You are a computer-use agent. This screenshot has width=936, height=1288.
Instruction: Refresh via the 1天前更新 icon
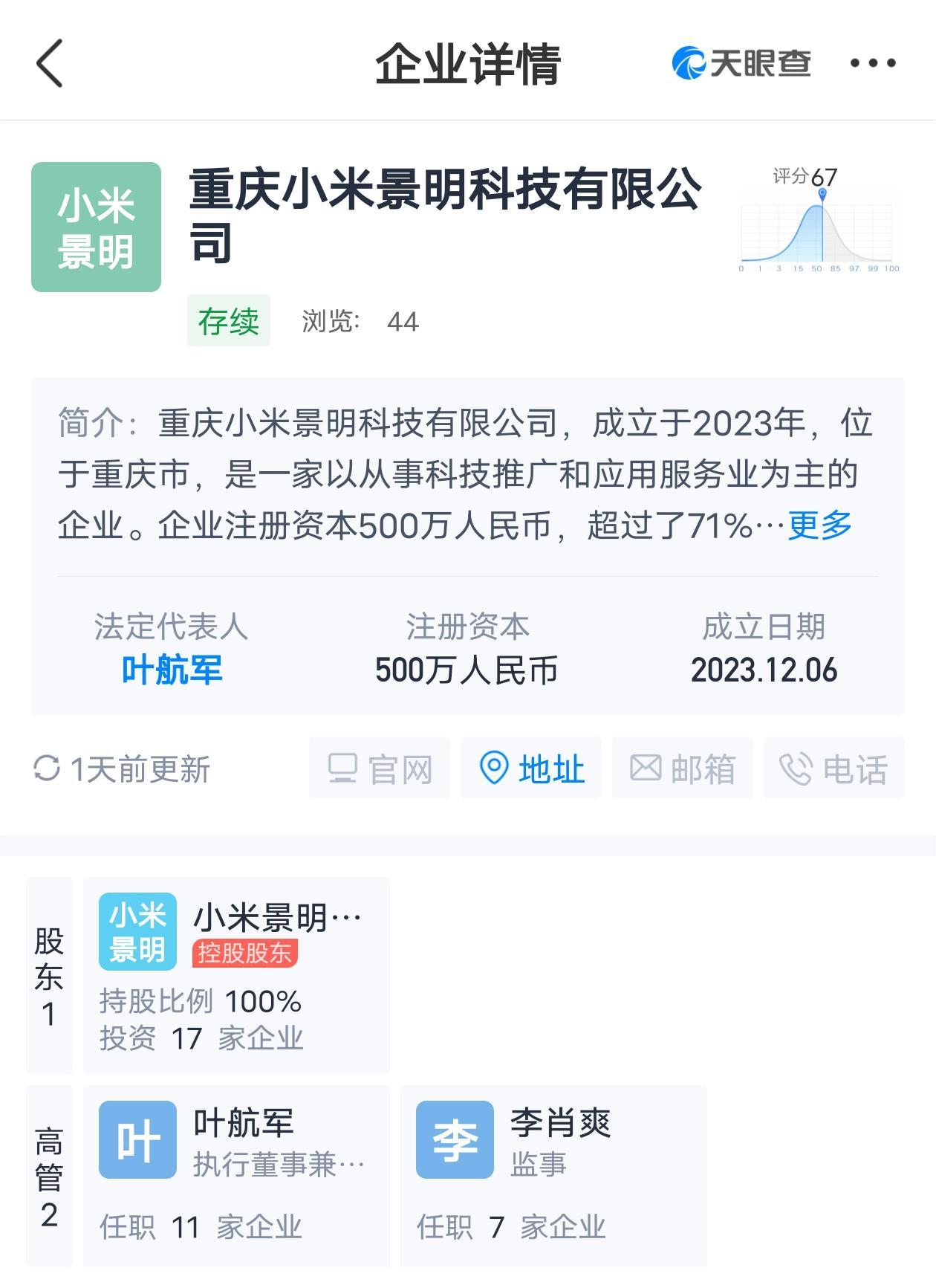tap(47, 768)
